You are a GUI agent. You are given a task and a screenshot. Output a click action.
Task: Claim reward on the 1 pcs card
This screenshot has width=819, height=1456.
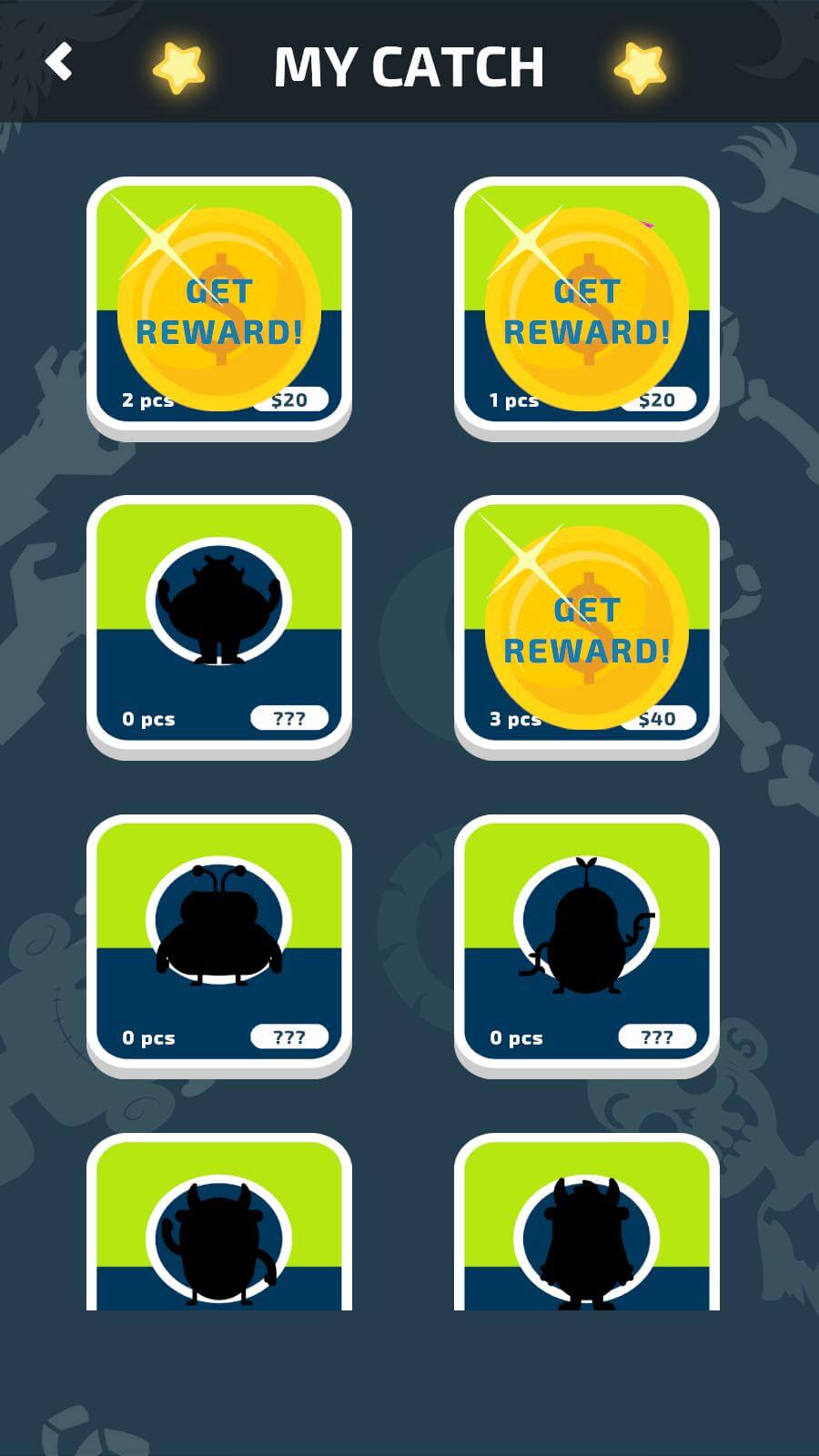click(x=587, y=310)
